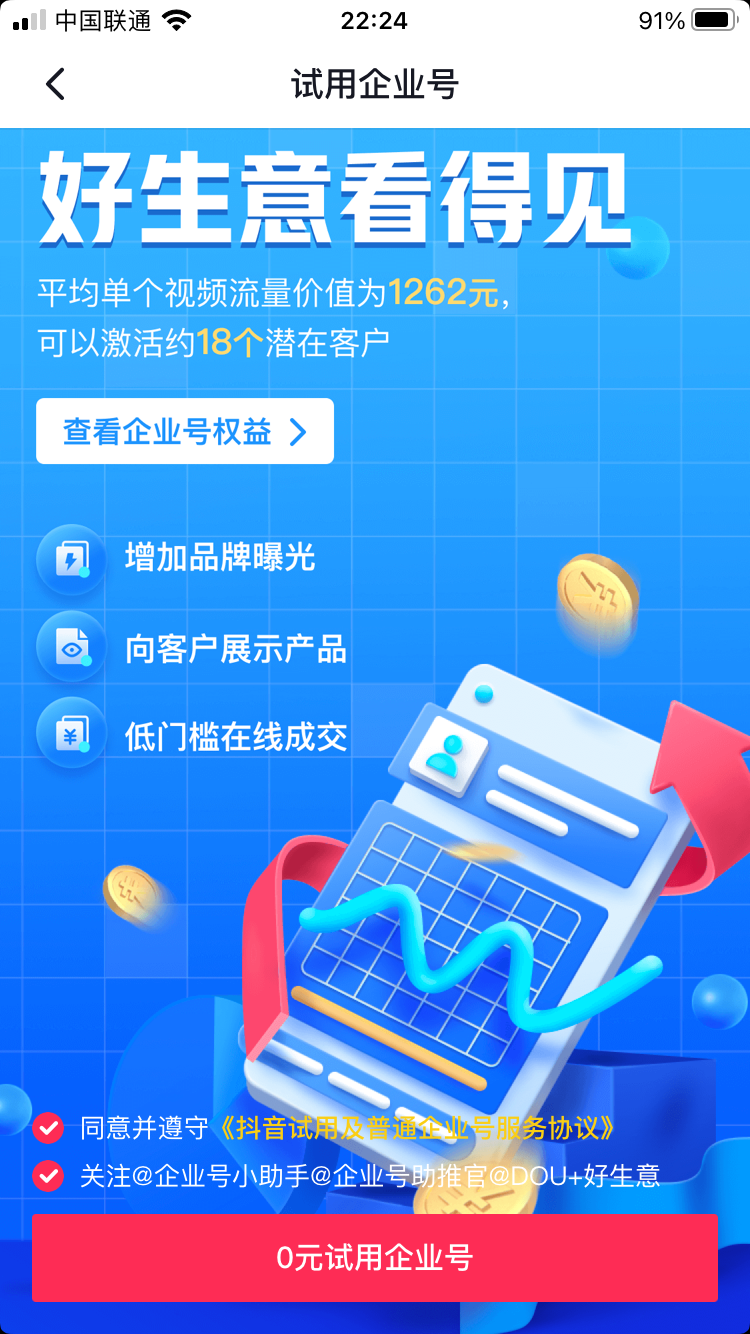
Task: Uncheck the 关注@企业号小助手 checkbox
Action: pos(48,1175)
